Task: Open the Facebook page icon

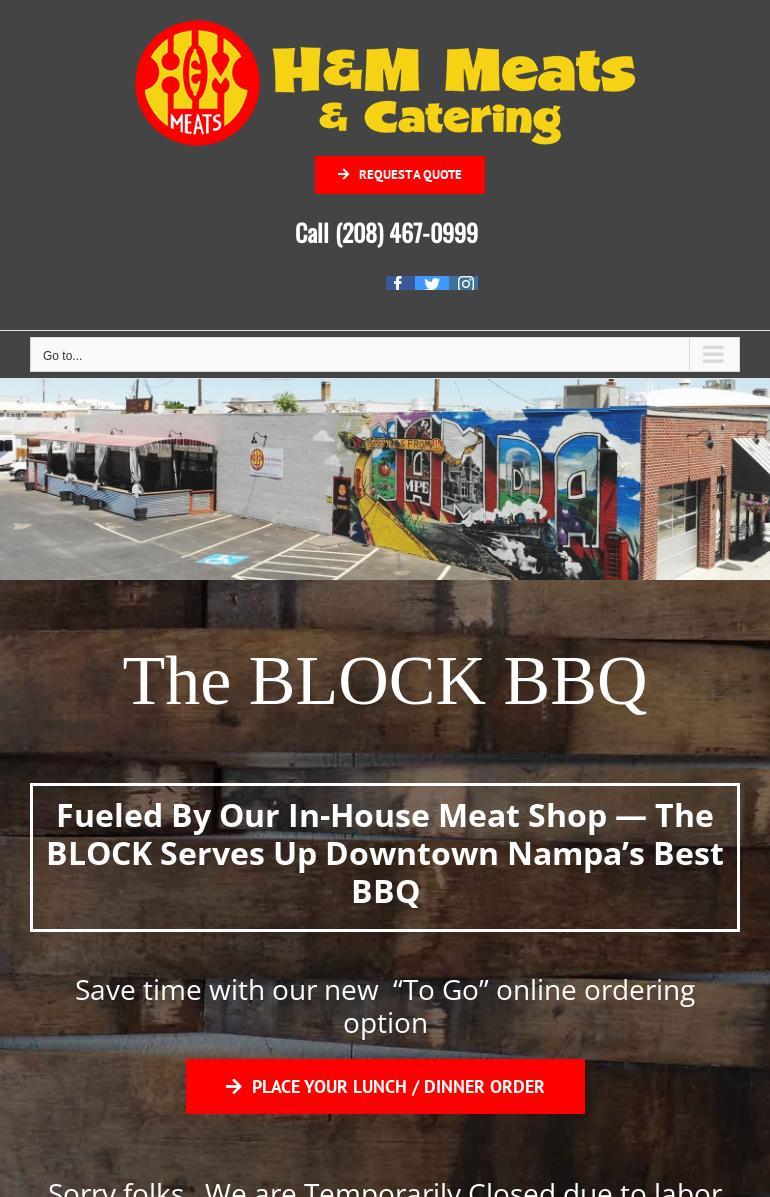Action: (x=398, y=283)
